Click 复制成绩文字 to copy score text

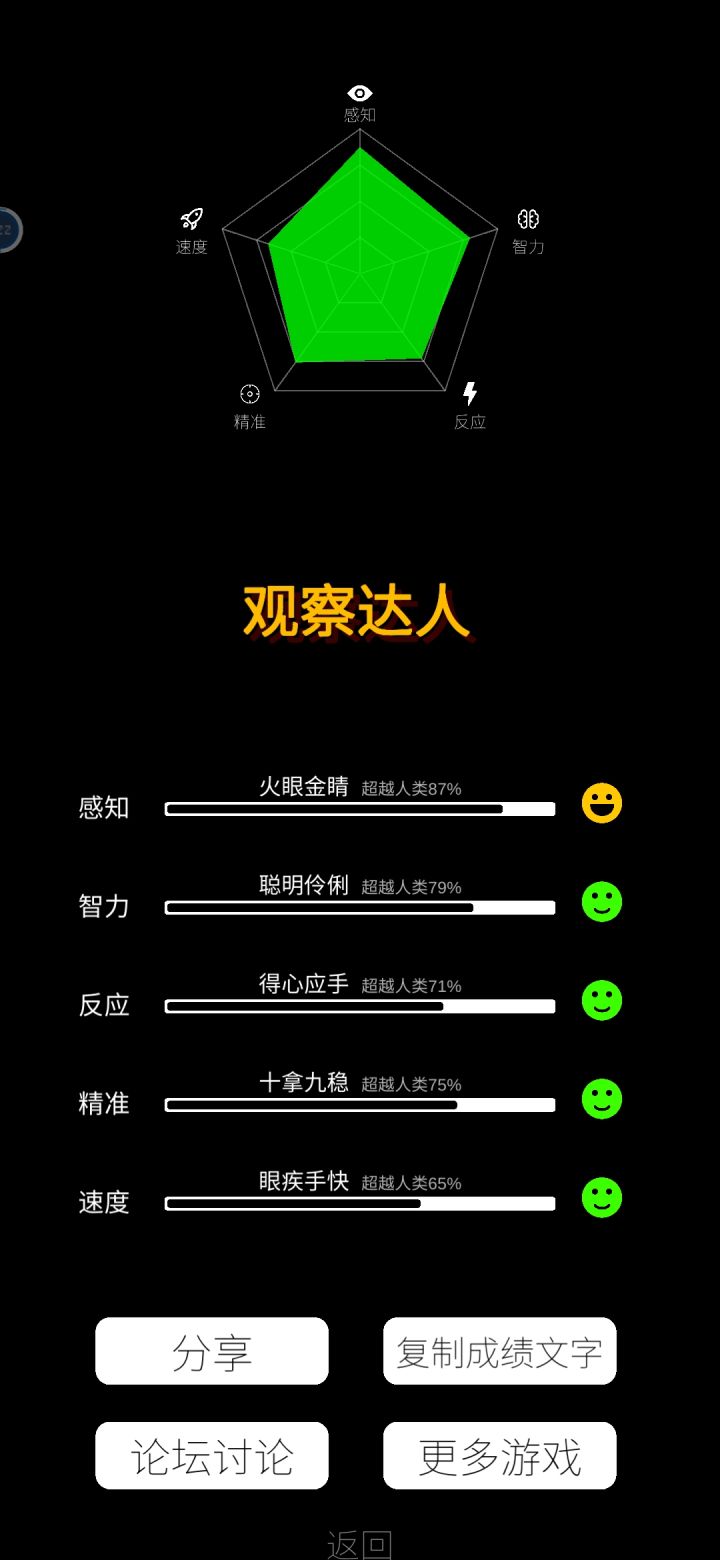[x=499, y=1351]
